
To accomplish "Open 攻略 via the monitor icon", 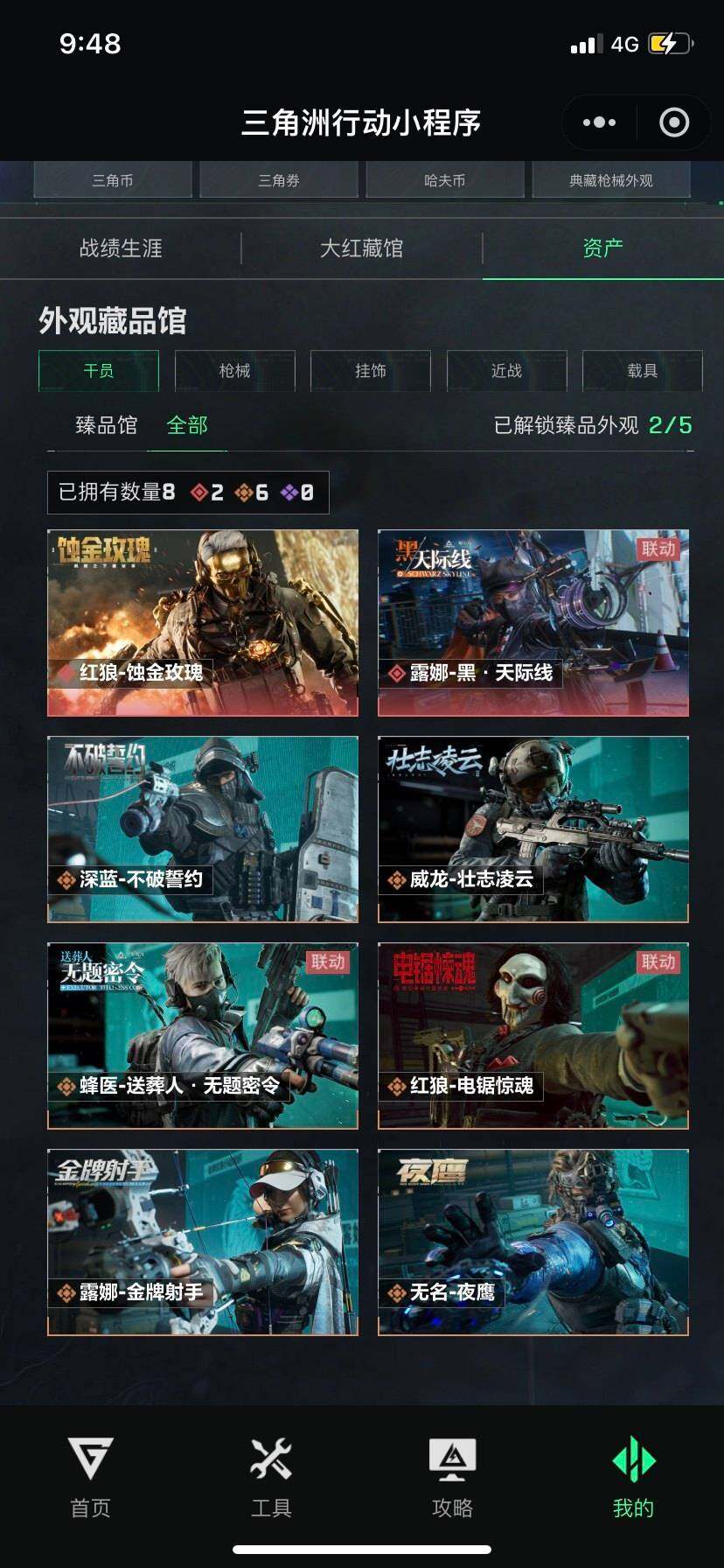I will coord(453,1479).
